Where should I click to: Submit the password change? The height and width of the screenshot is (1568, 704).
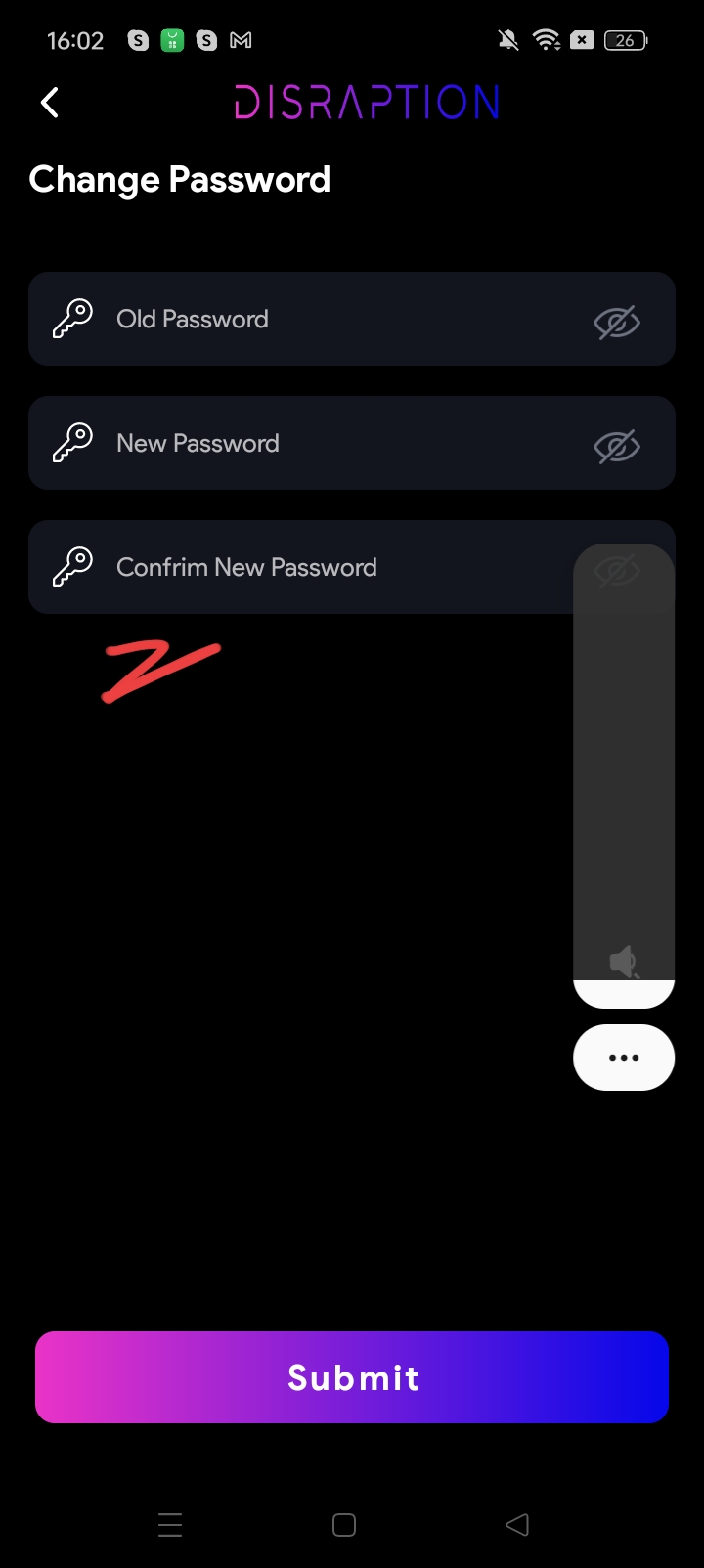[x=352, y=1377]
